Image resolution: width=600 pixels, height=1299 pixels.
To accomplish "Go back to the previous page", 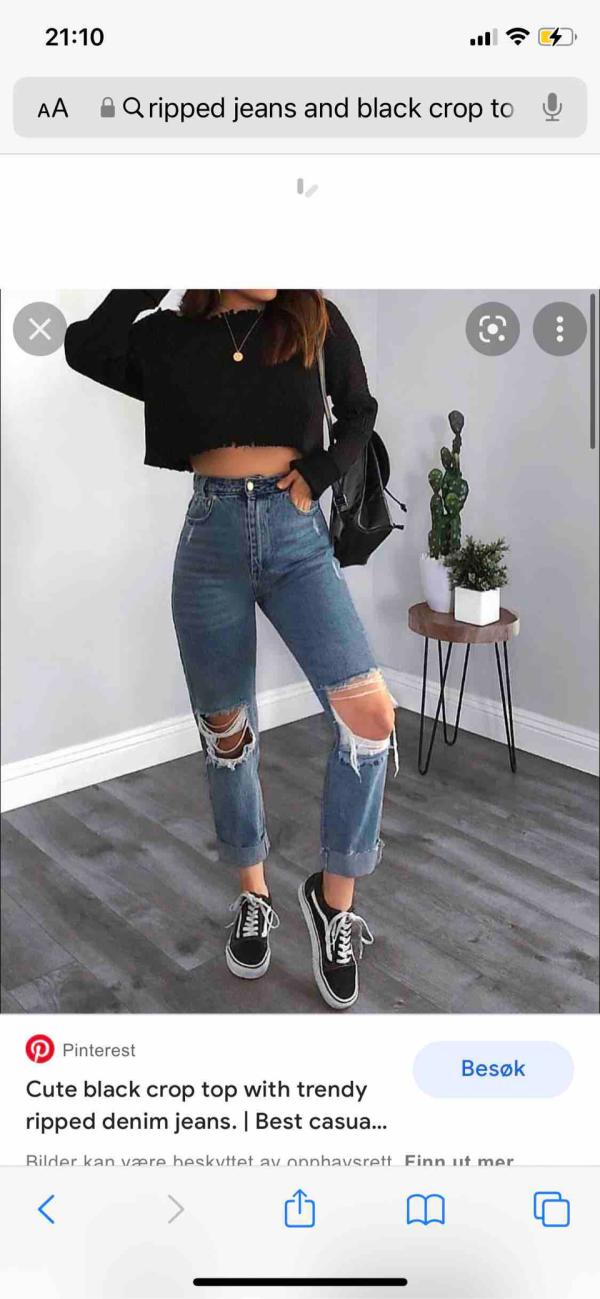I will click(46, 1209).
